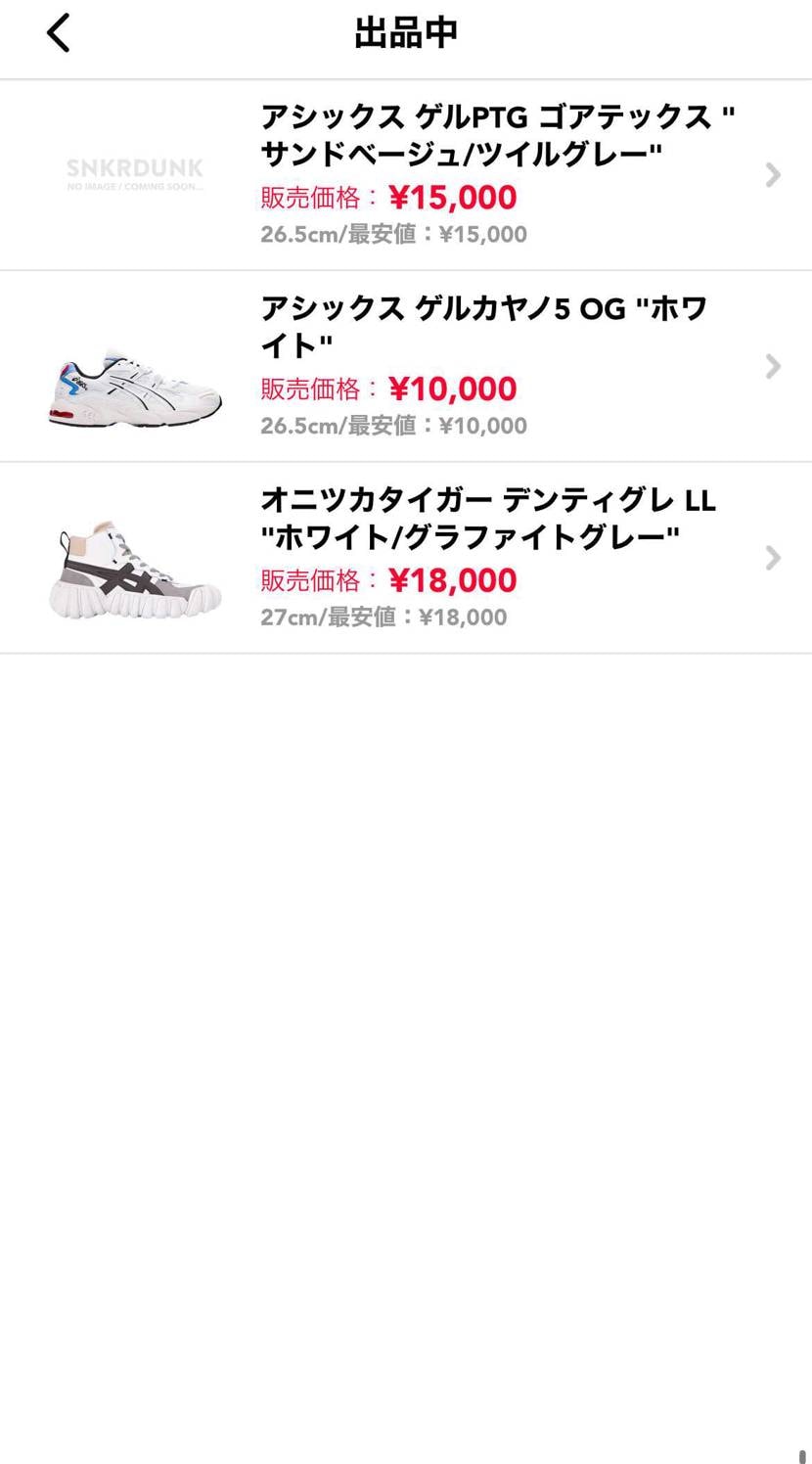
Task: Select the 出品中 title header
Action: (405, 30)
